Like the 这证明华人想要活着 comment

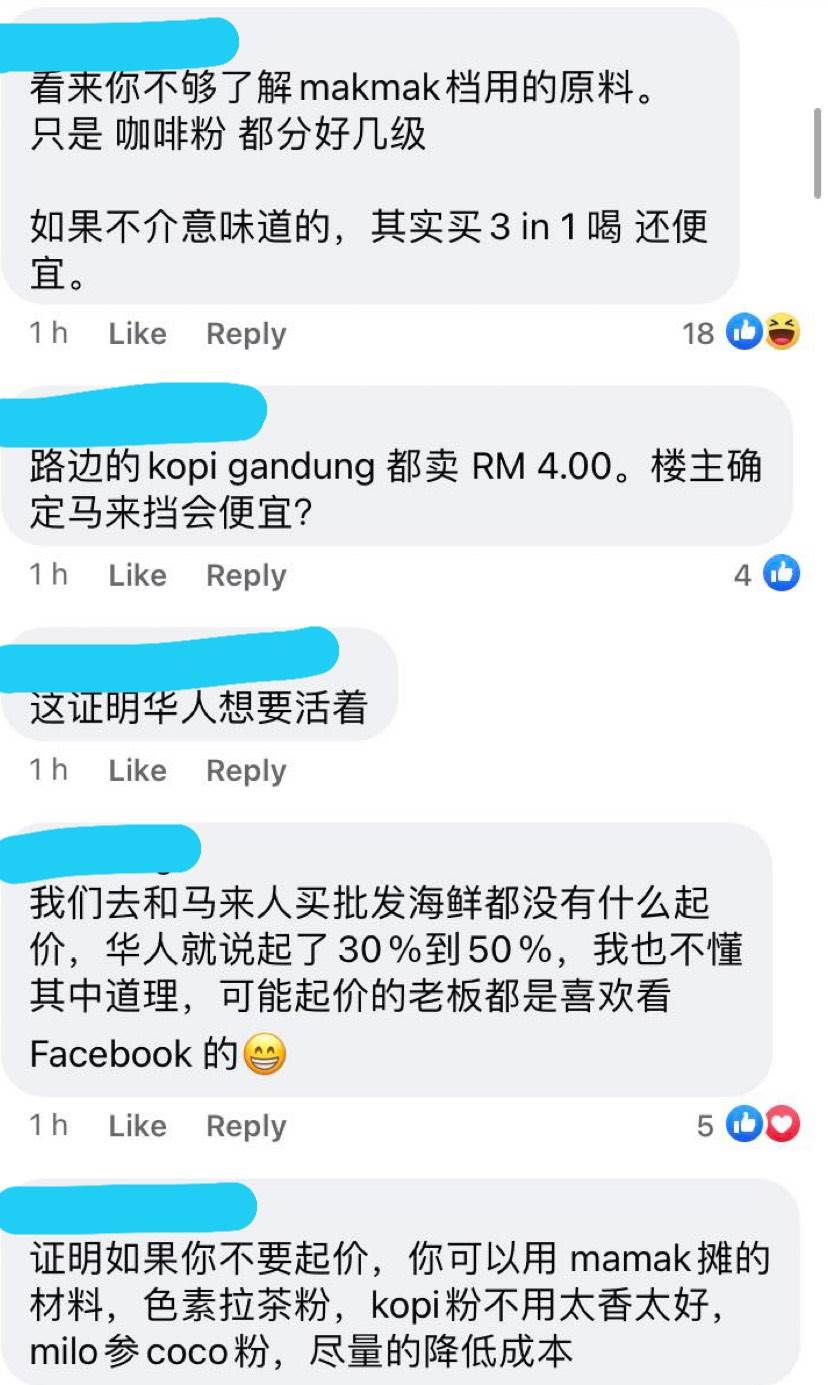pos(137,770)
